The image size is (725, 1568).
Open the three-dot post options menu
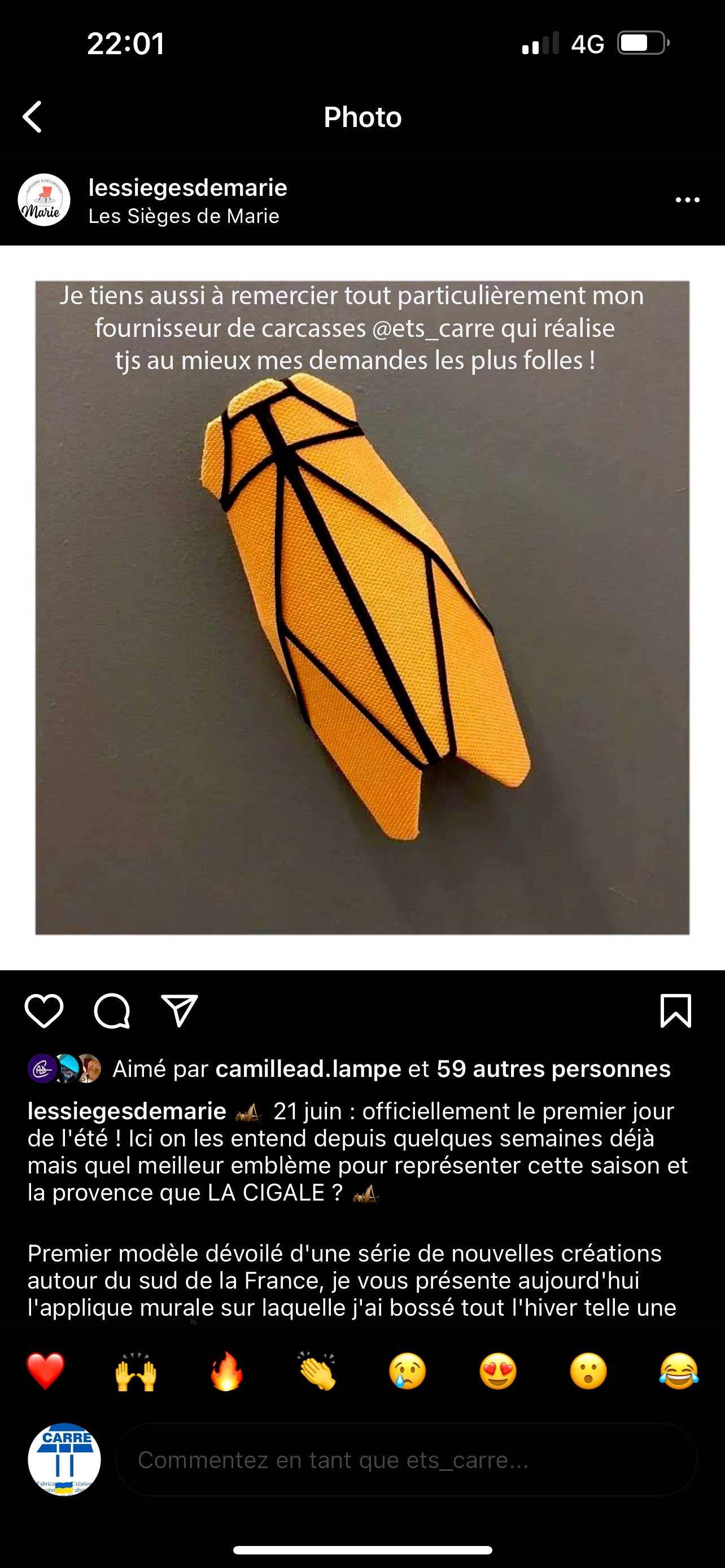tap(687, 200)
